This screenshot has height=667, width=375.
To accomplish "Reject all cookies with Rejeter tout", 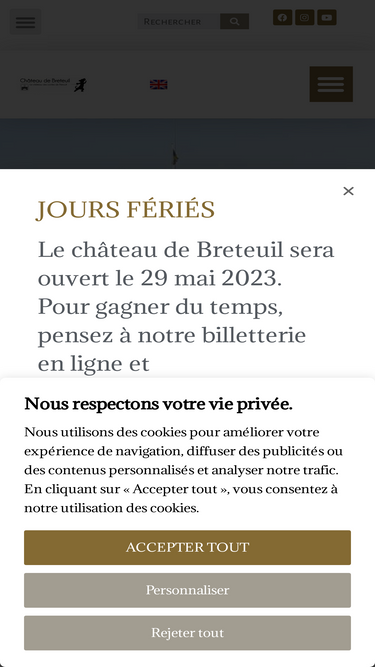I will click(x=187, y=633).
